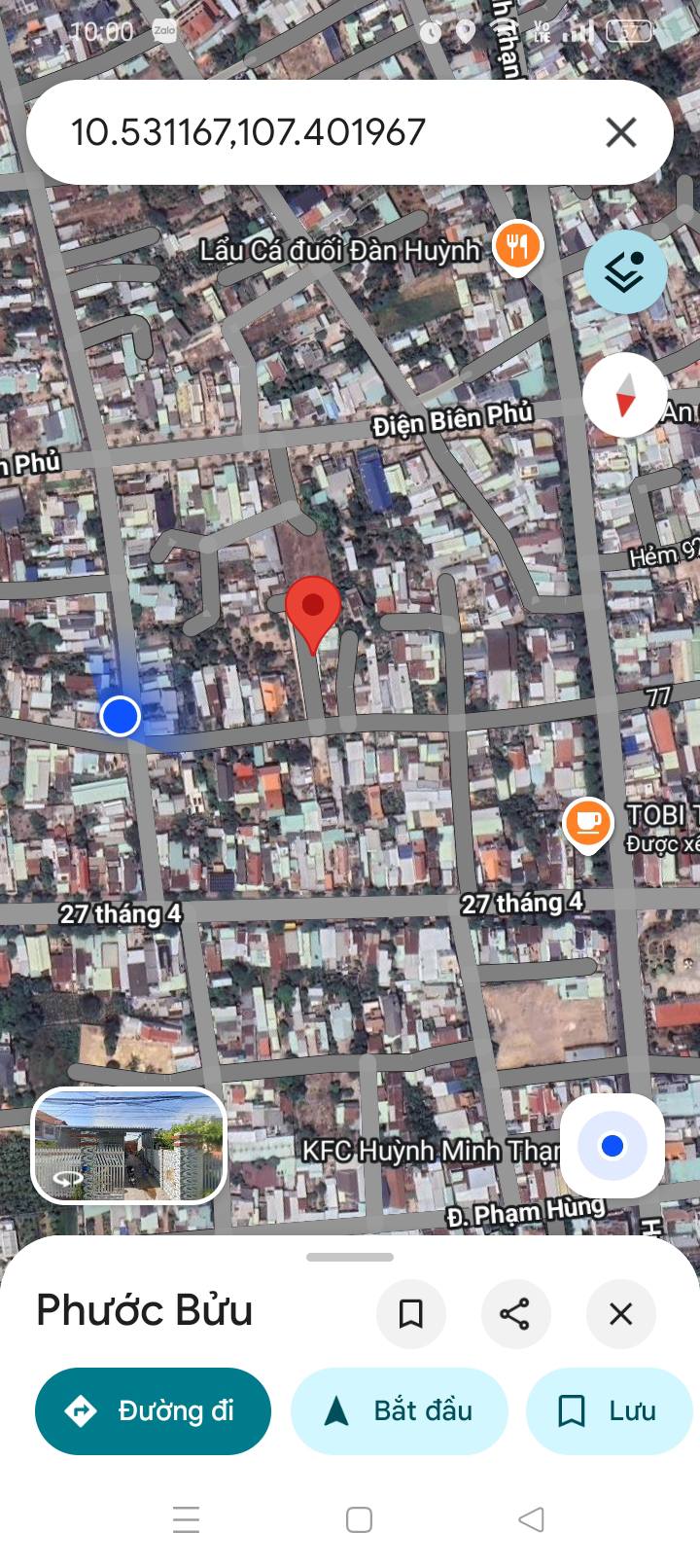Go to the system home screen
Image resolution: width=700 pixels, height=1568 pixels.
coord(359,1519)
